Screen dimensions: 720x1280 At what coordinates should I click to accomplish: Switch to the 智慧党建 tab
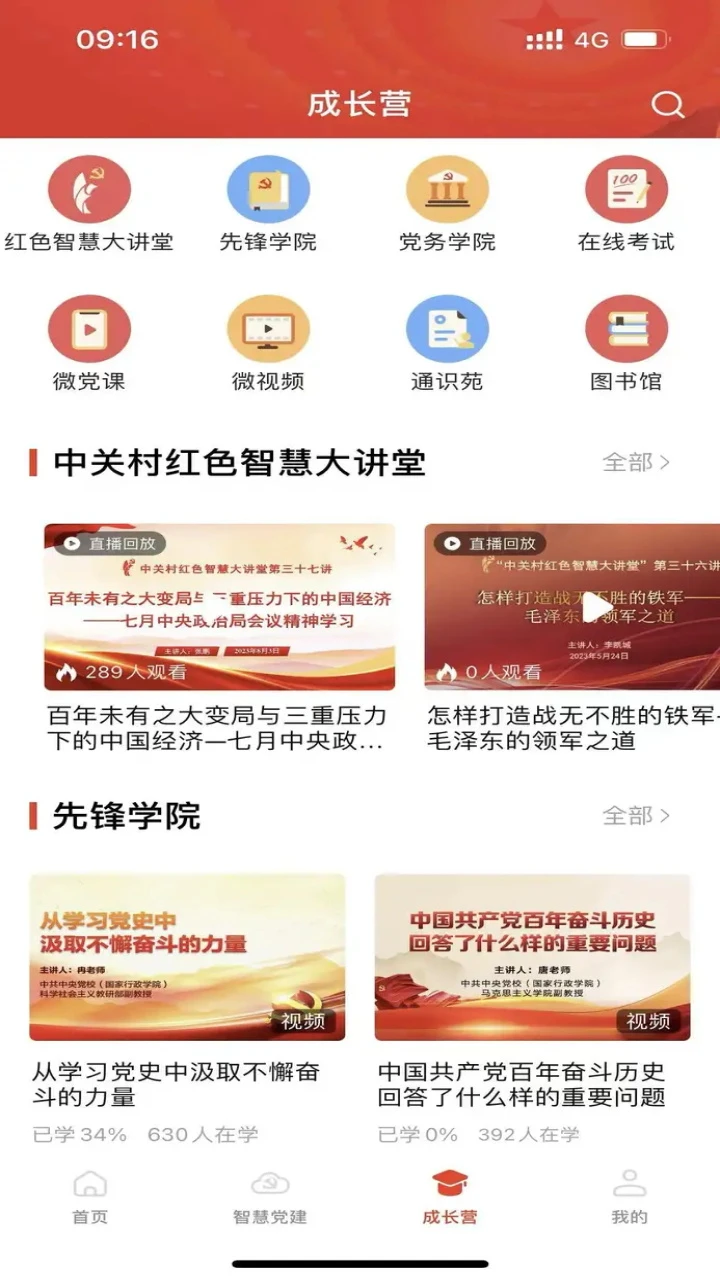[268, 1197]
